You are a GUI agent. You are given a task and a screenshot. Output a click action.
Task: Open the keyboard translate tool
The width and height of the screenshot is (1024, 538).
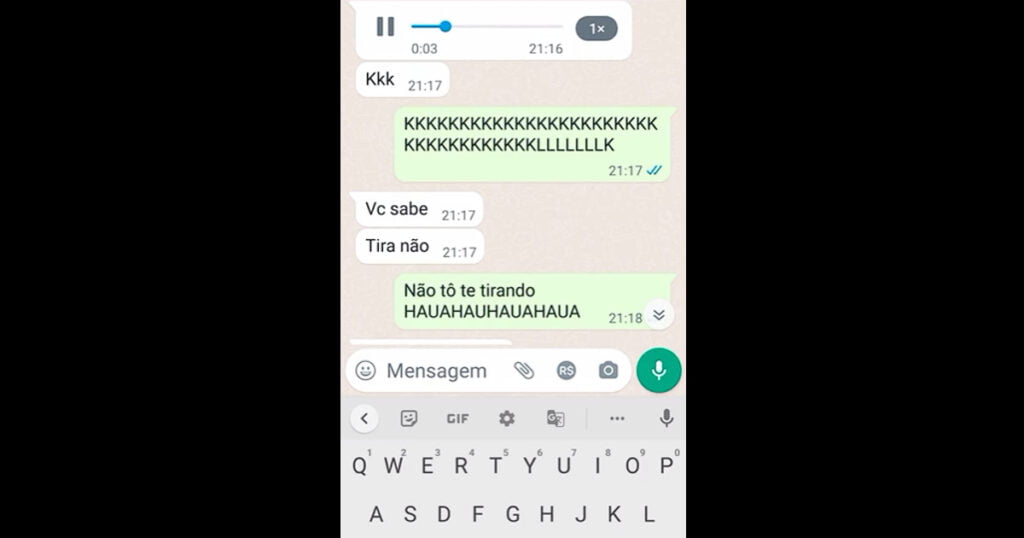555,419
